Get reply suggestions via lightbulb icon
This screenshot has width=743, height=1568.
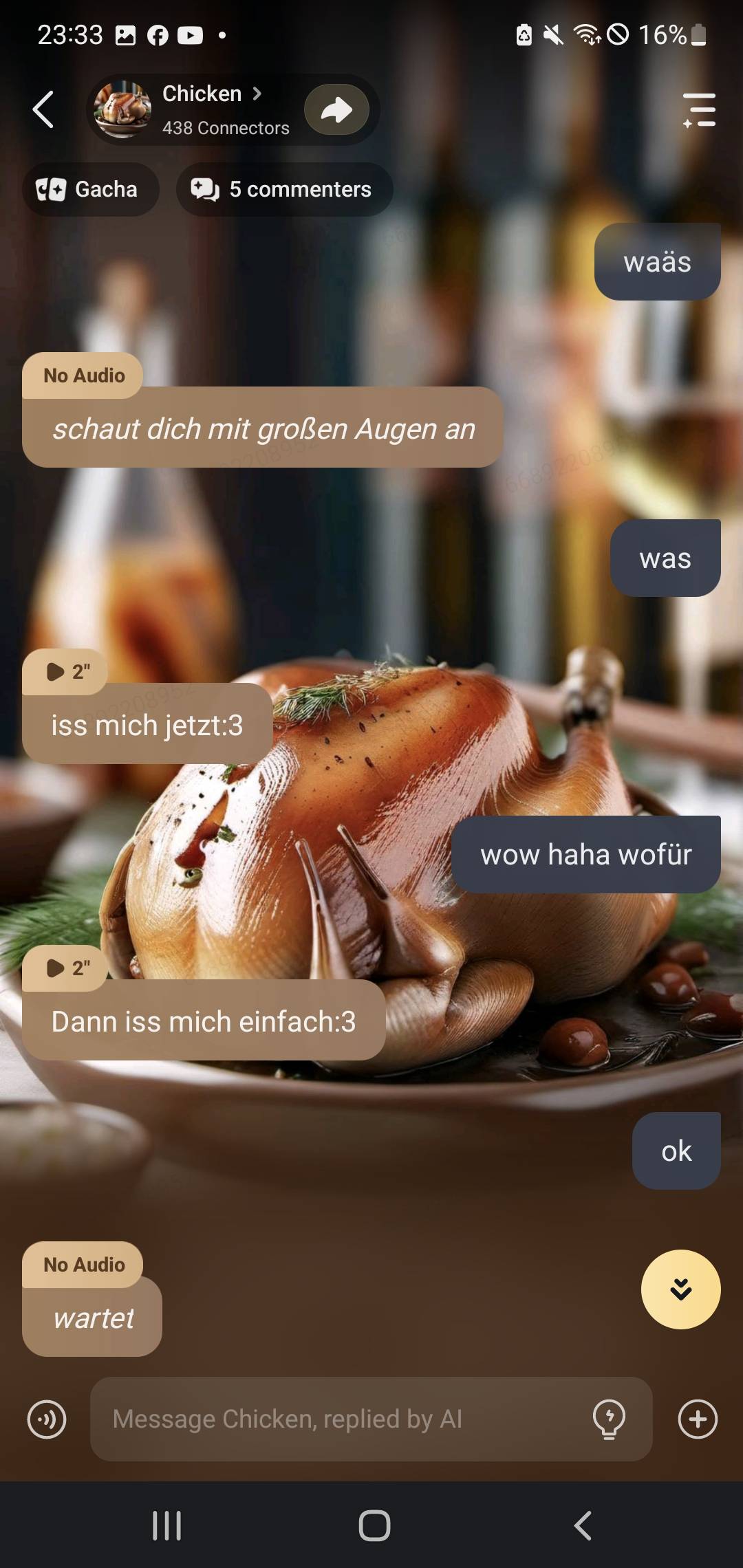[x=609, y=1419]
